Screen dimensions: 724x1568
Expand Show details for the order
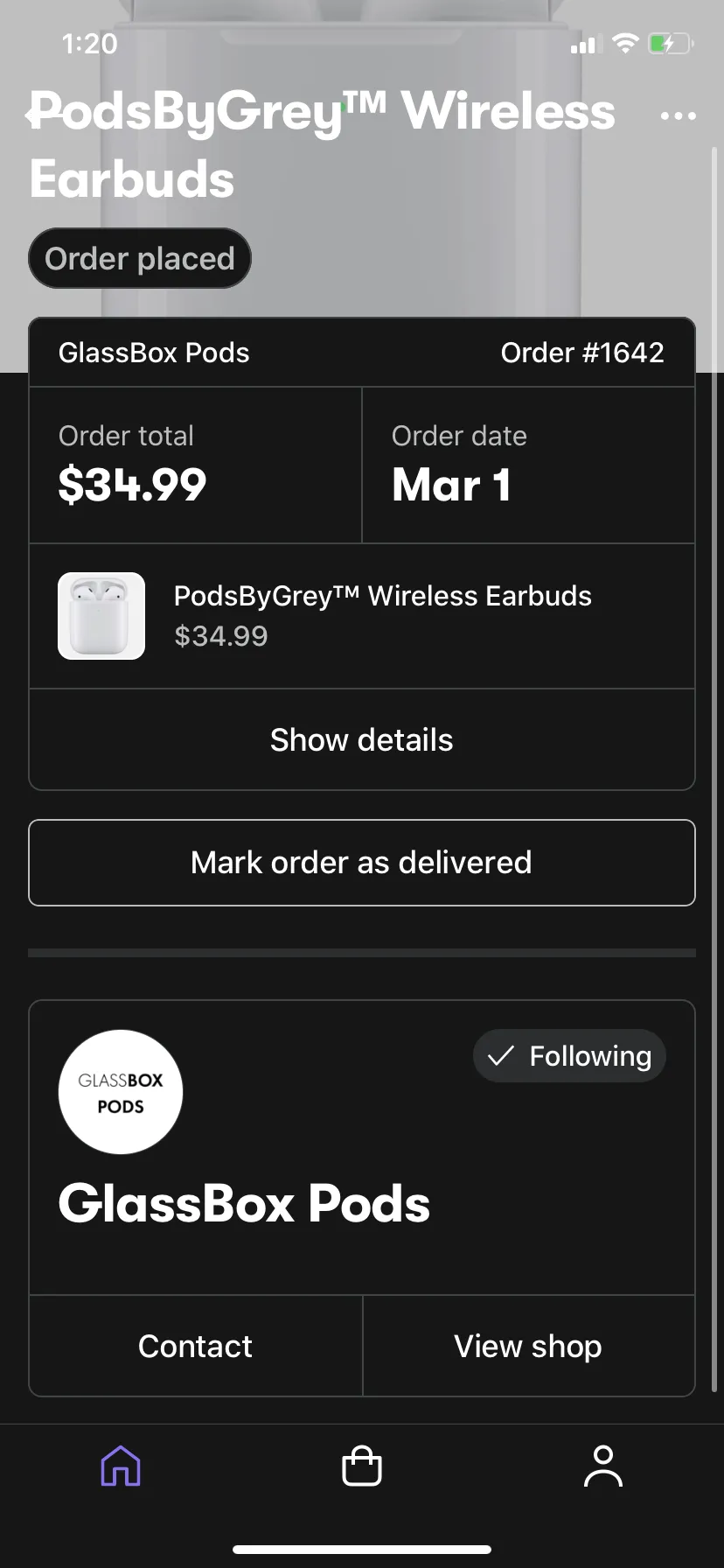362,740
